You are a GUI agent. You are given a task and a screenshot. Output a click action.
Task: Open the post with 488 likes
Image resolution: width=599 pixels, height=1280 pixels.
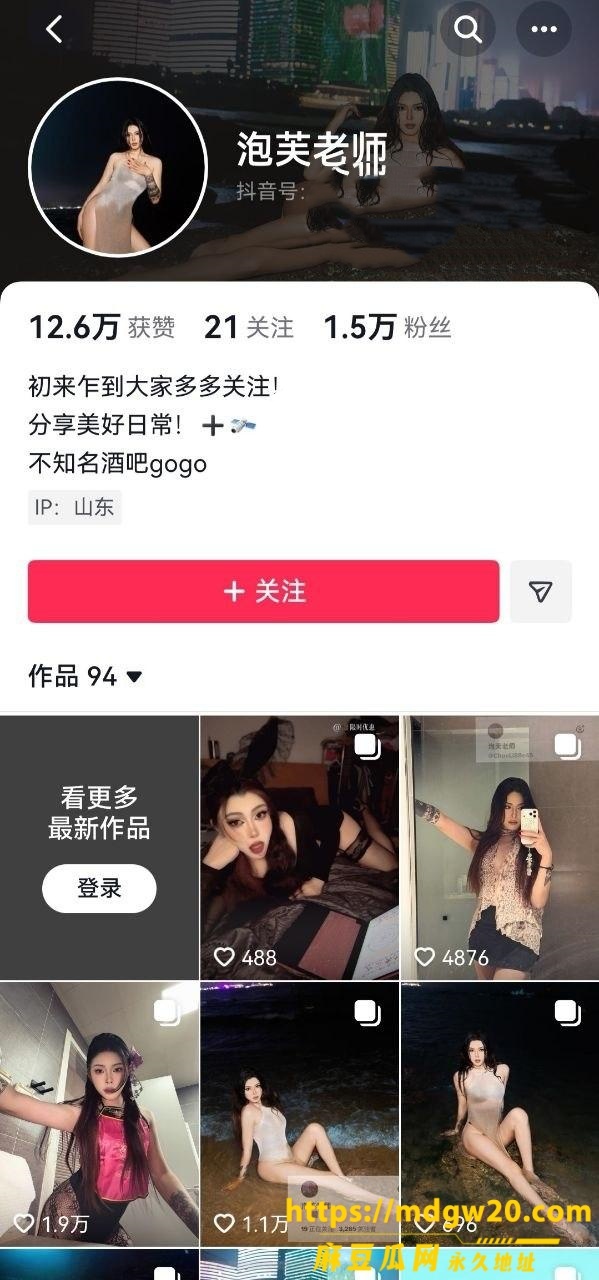(299, 847)
